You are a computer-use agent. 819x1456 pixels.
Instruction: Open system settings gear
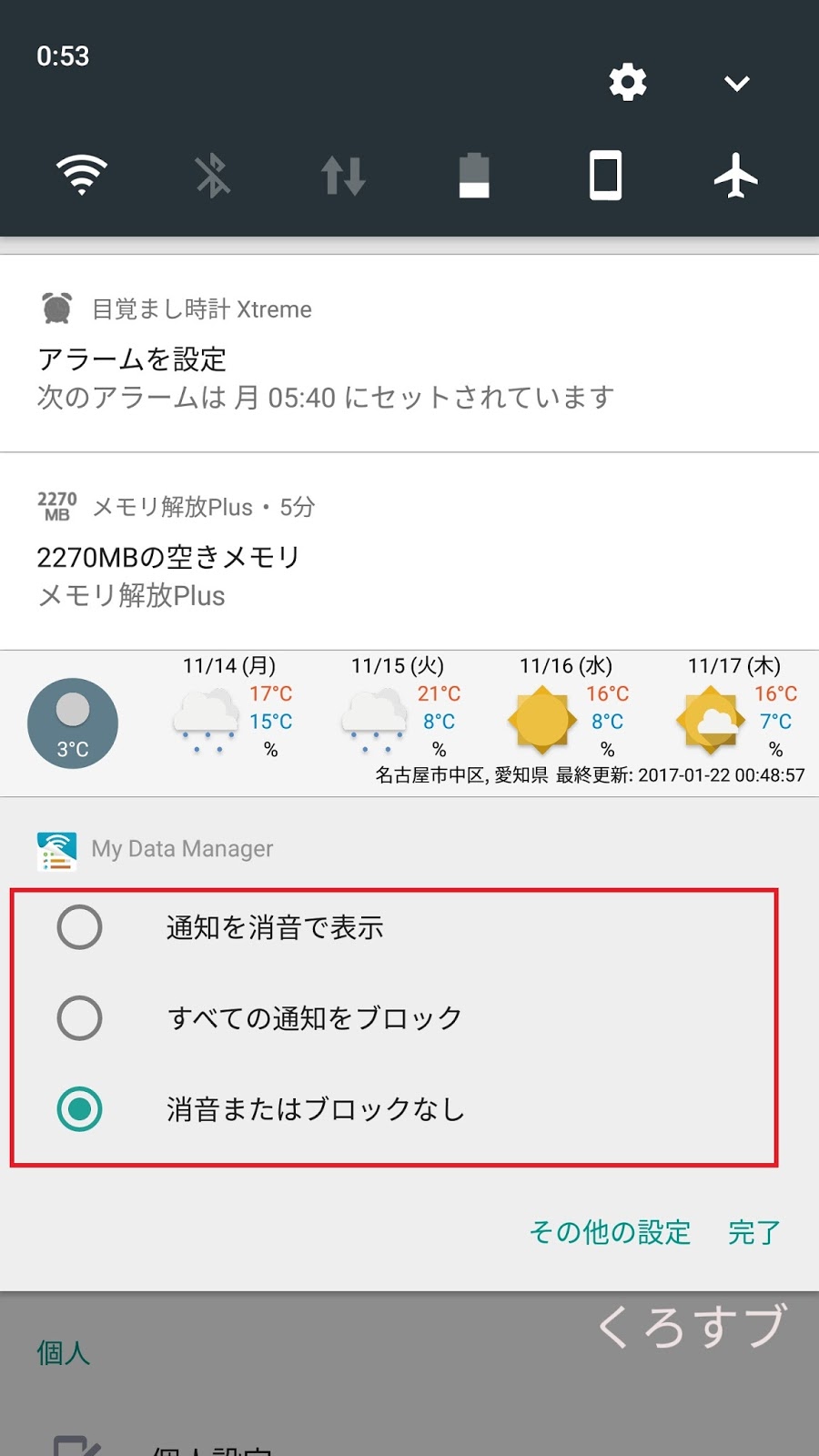627,83
